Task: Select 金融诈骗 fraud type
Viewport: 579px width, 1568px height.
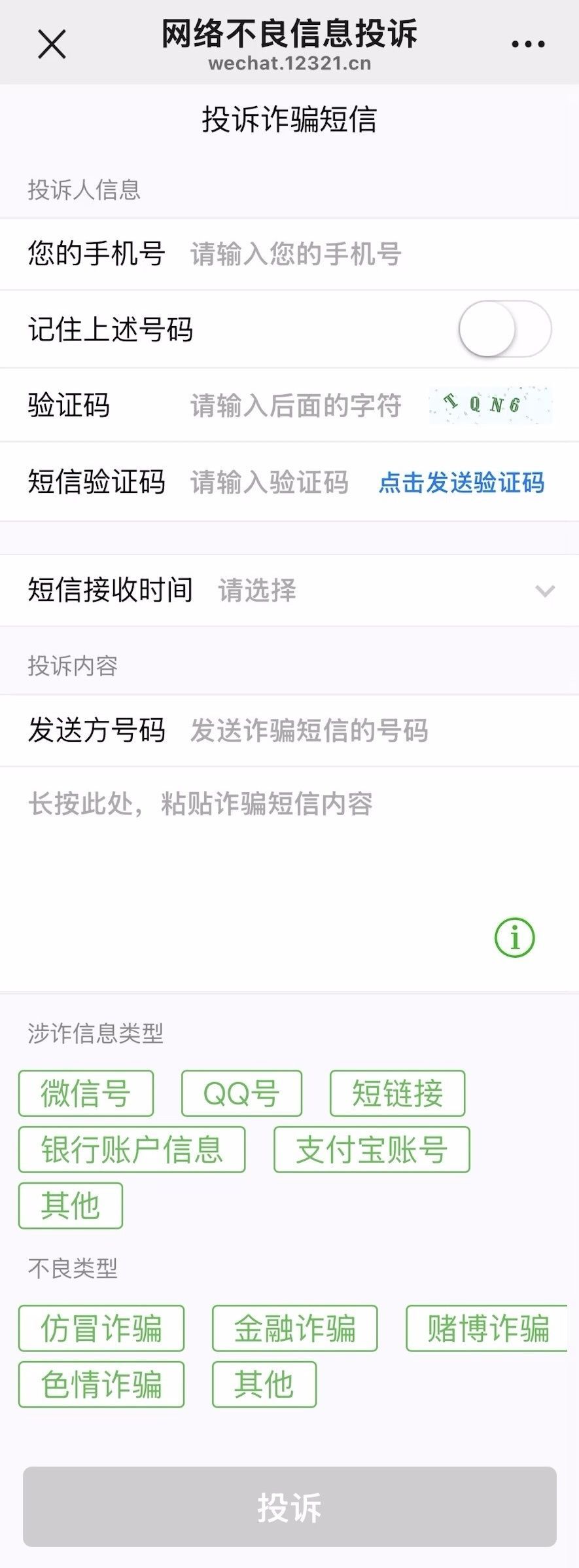Action: (x=294, y=1328)
